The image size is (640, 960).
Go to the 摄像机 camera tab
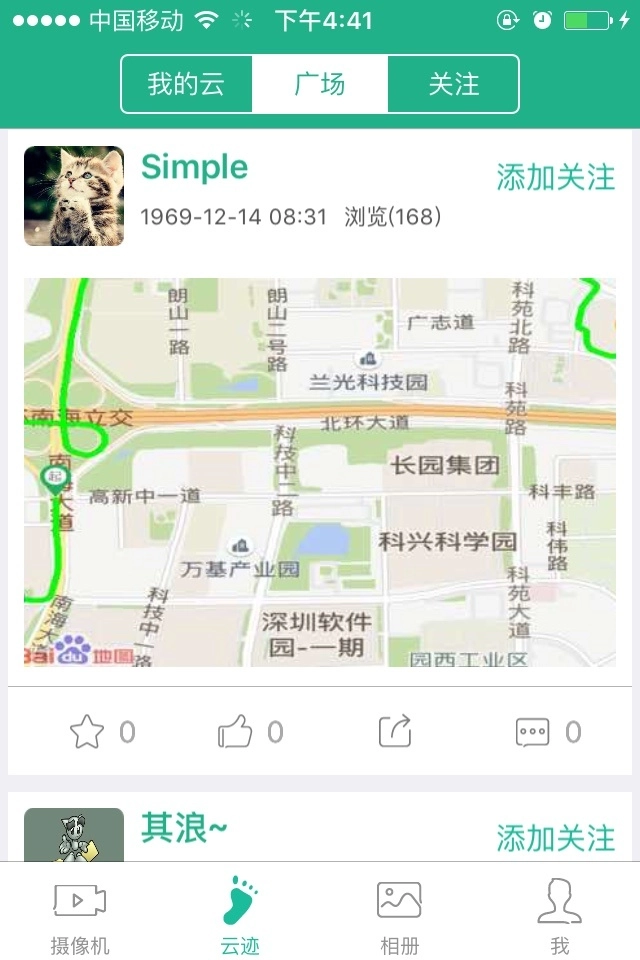(x=80, y=915)
